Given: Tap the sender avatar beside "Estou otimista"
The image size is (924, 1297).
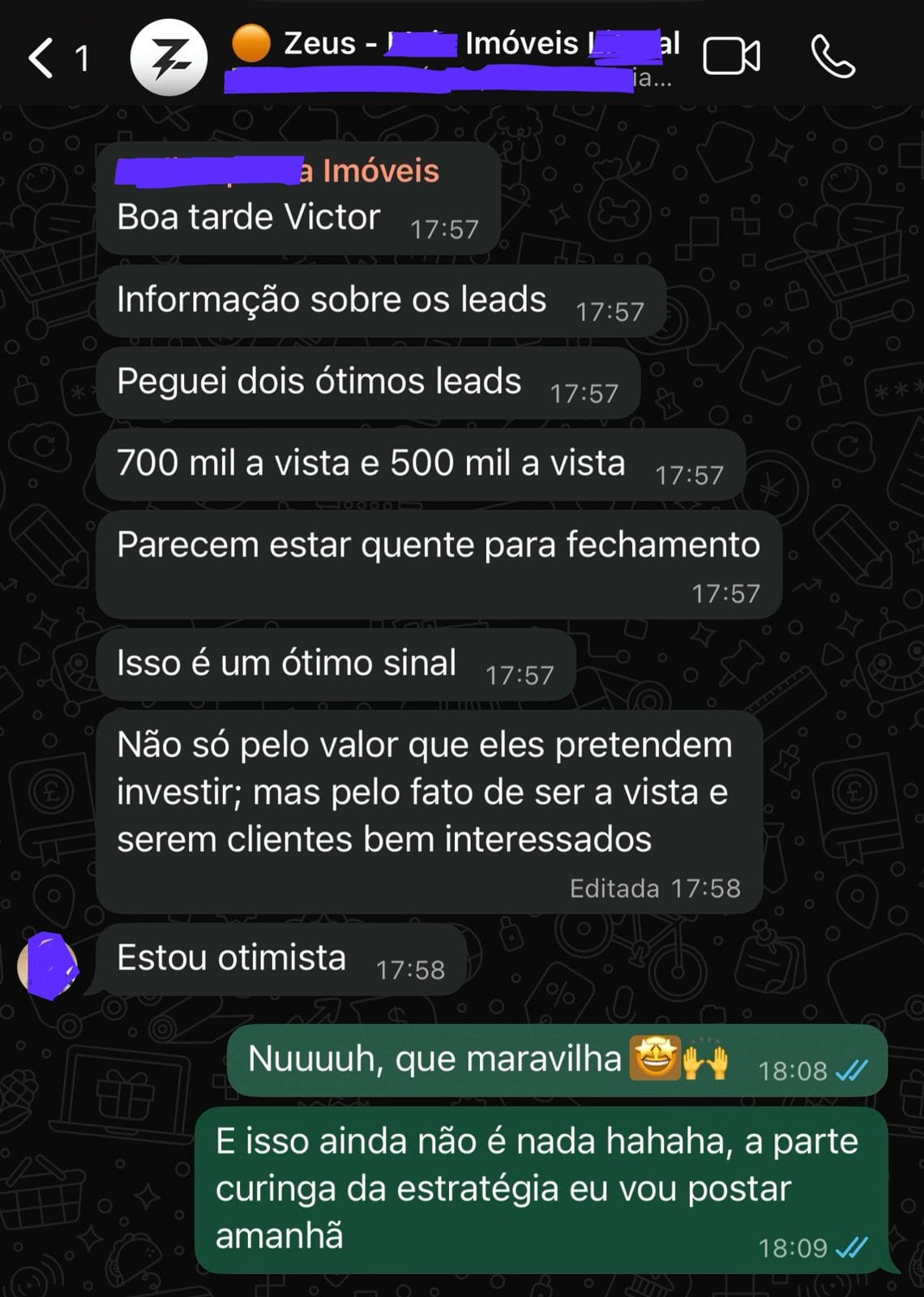Looking at the screenshot, I should click(48, 967).
